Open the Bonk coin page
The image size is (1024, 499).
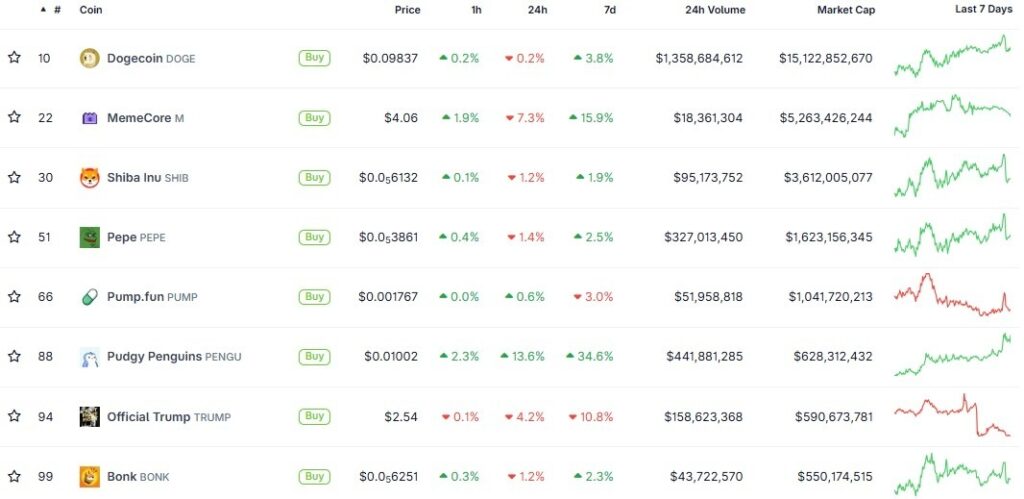click(x=122, y=477)
